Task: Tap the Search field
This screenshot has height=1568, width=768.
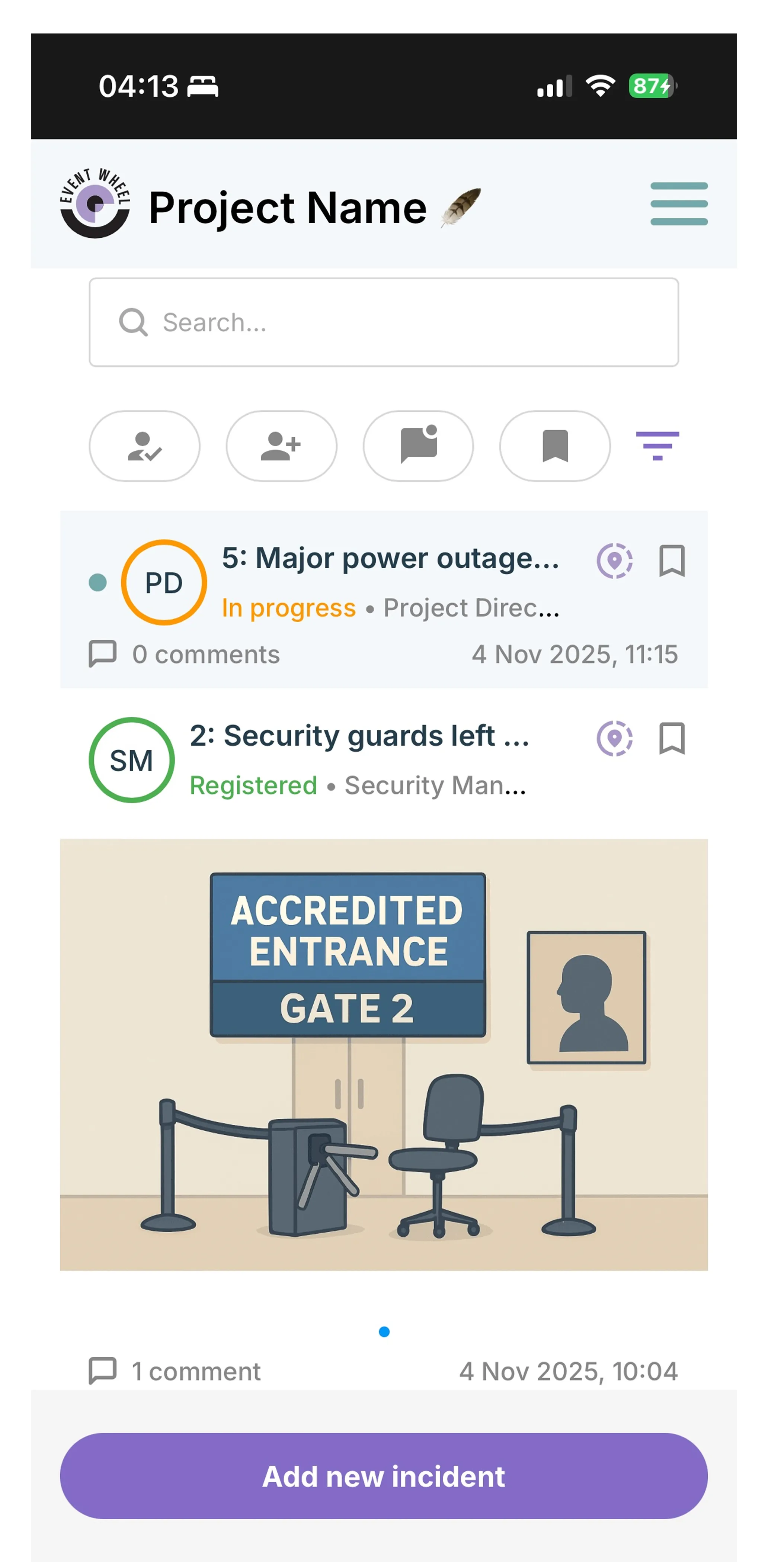Action: point(384,322)
